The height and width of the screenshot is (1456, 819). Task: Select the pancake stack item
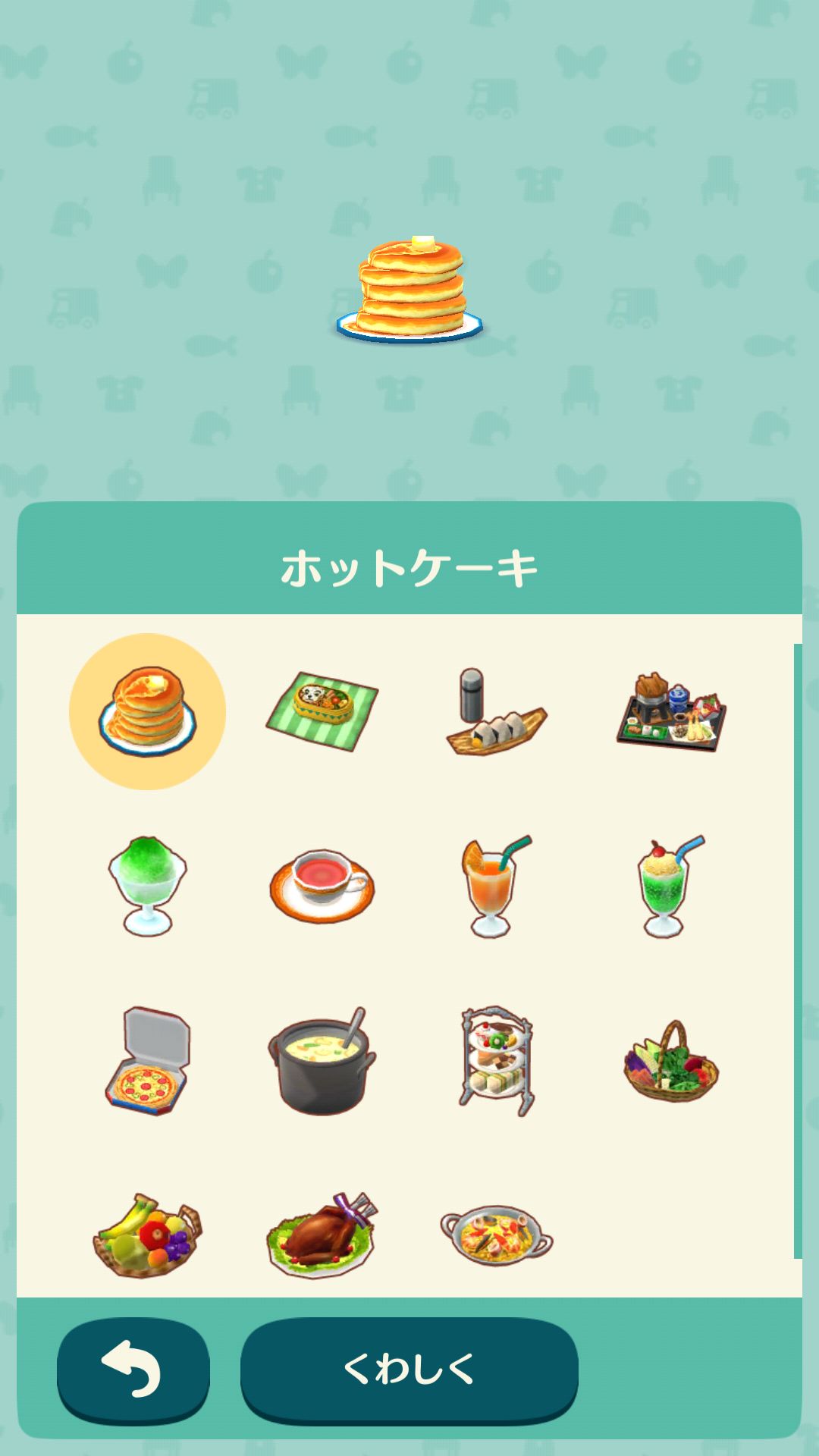pos(148,711)
